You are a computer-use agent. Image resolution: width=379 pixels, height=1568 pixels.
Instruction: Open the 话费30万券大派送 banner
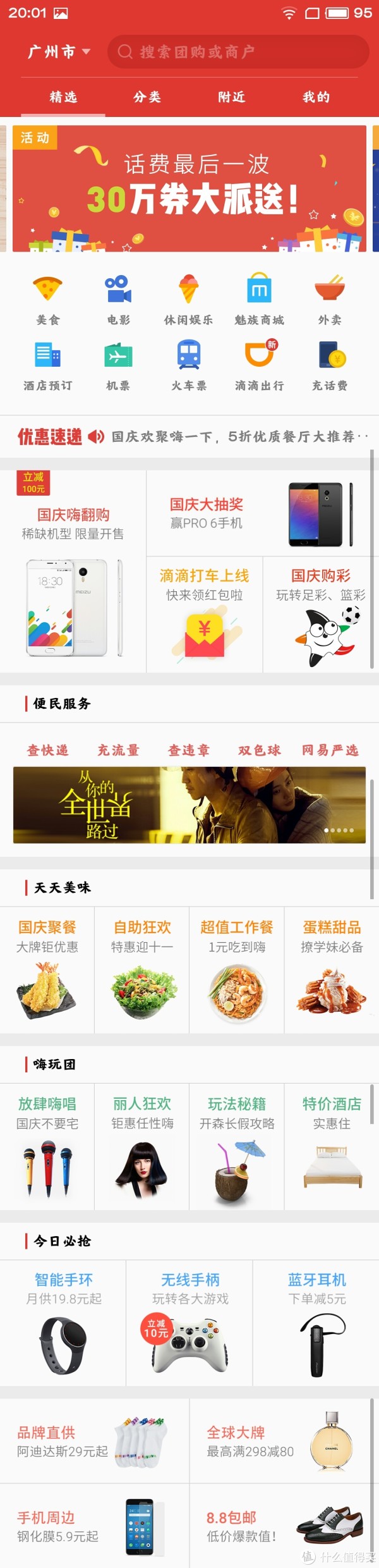189,188
